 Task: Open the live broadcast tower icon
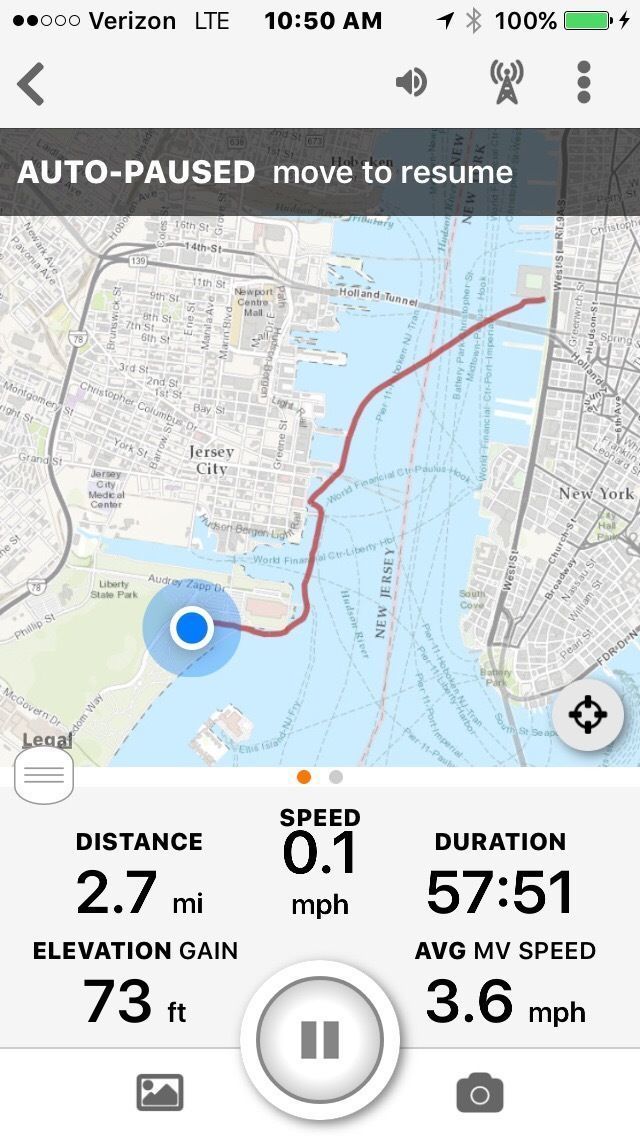(507, 82)
